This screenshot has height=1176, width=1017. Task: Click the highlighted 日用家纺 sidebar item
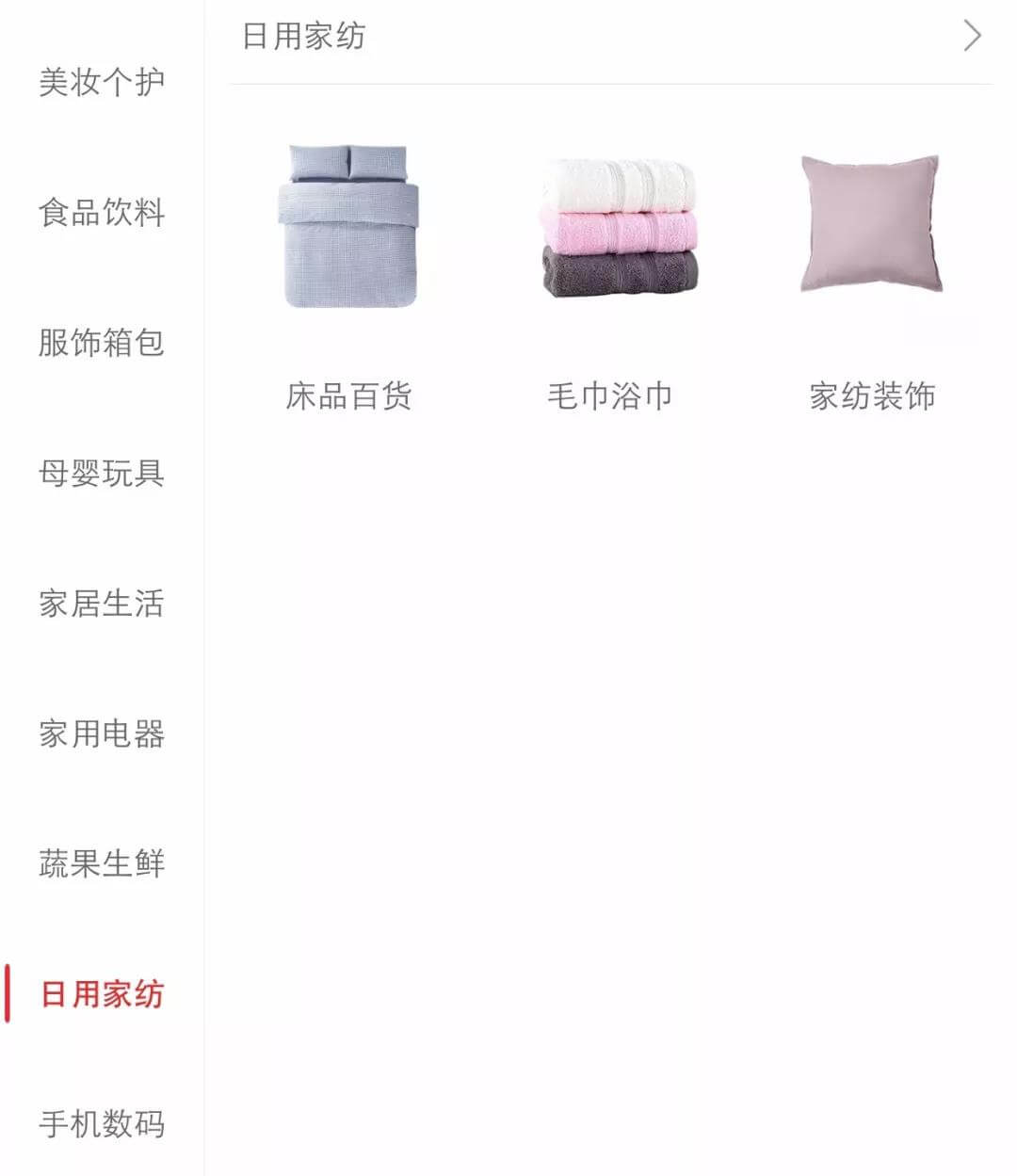click(x=101, y=991)
